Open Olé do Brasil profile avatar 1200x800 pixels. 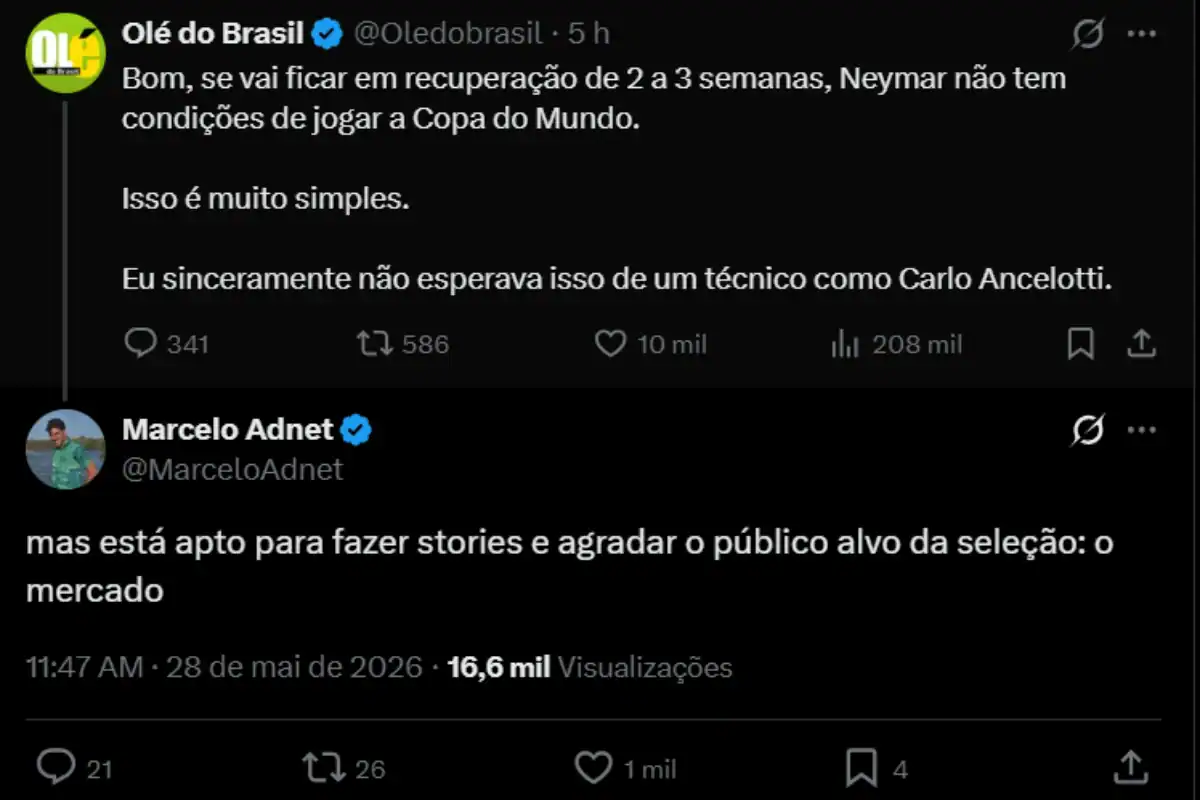pyautogui.click(x=65, y=53)
